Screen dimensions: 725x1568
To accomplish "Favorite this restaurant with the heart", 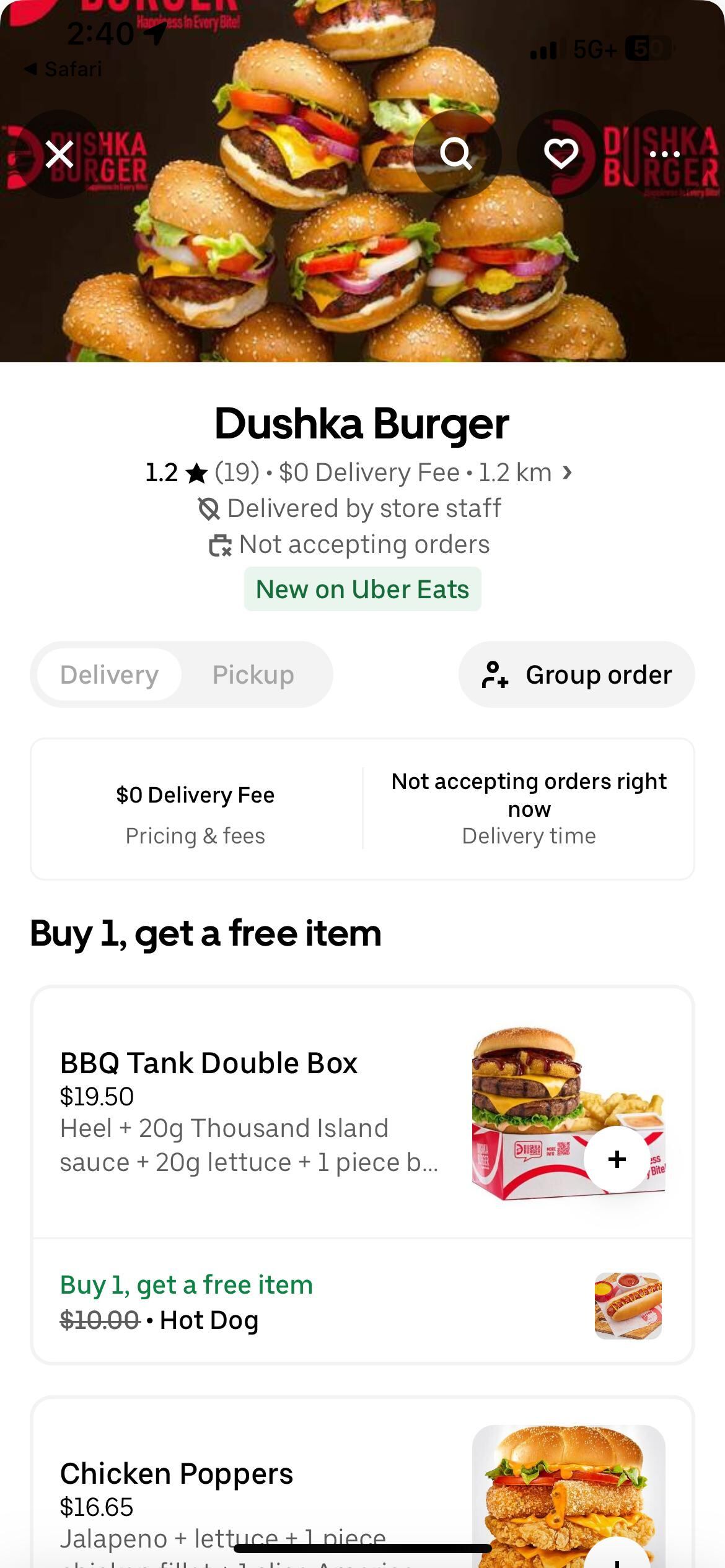I will click(x=561, y=154).
